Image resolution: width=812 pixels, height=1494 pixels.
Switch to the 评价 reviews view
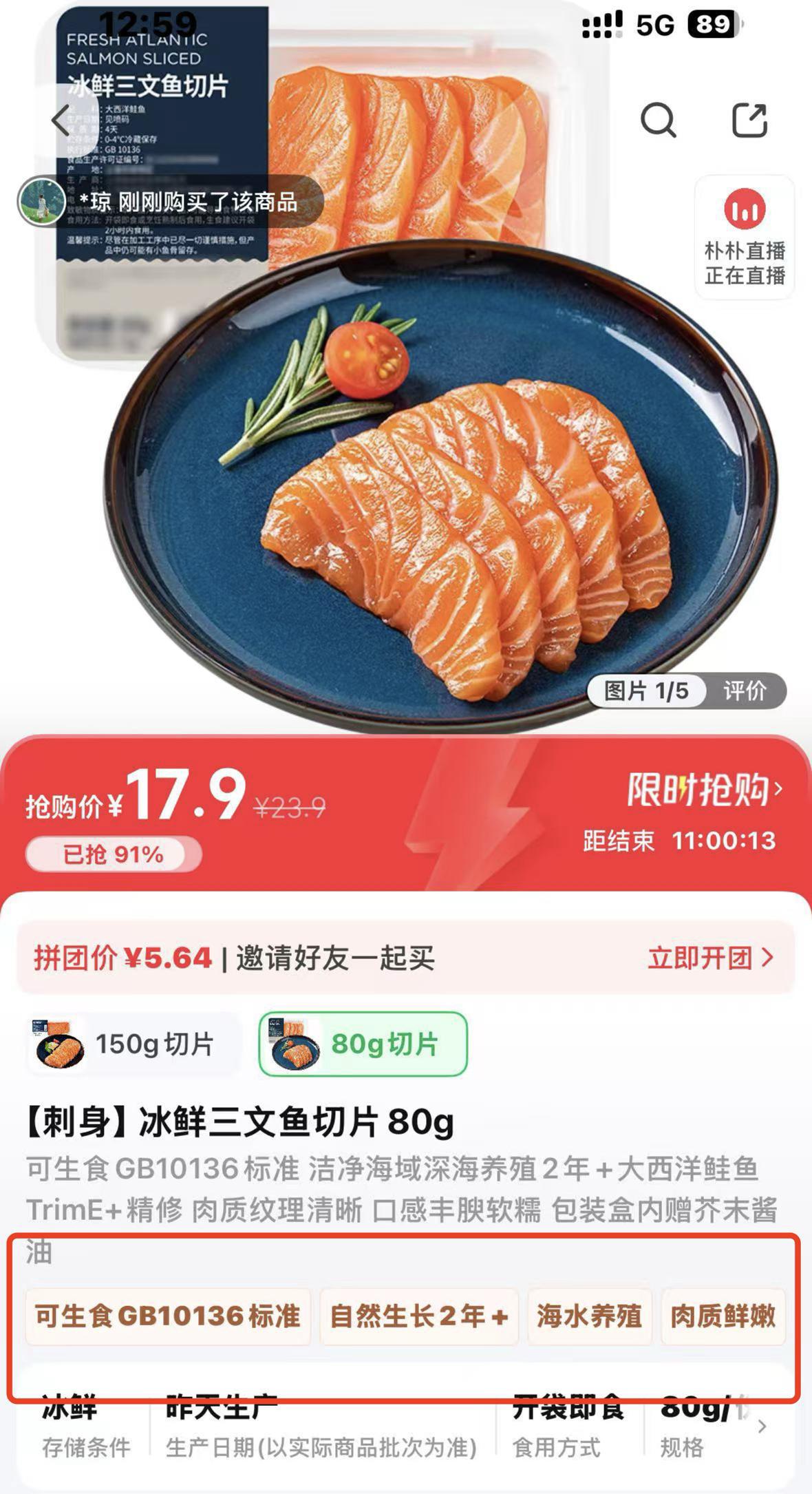[745, 691]
